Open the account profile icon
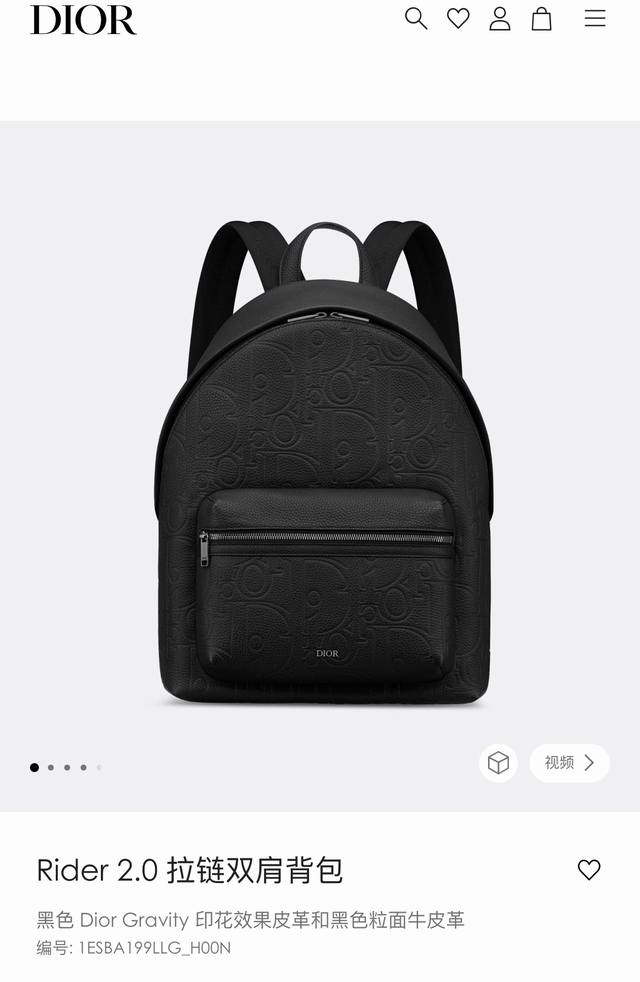The image size is (640, 982). click(500, 19)
